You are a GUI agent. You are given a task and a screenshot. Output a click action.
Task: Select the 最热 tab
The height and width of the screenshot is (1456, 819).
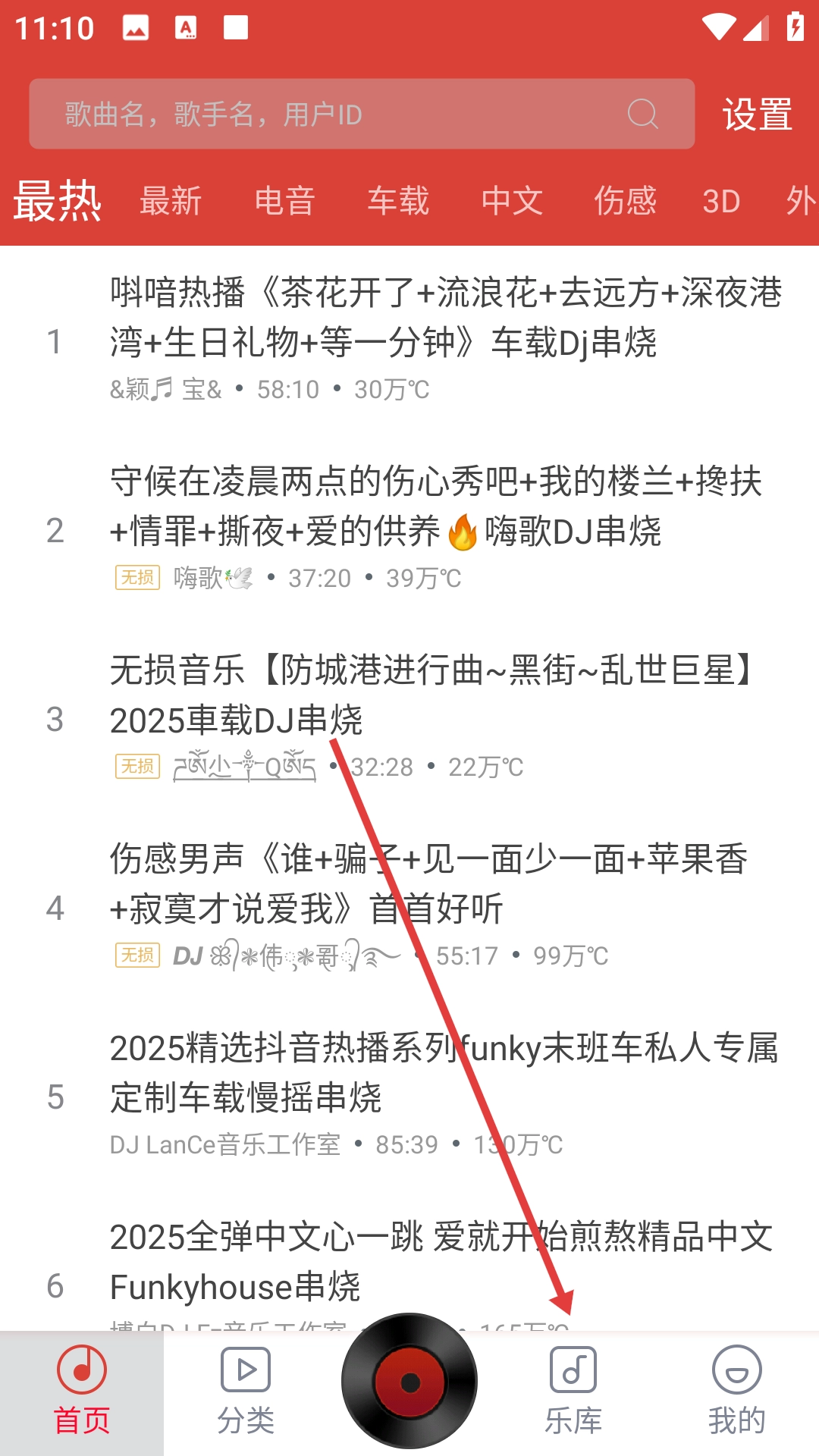(x=58, y=202)
